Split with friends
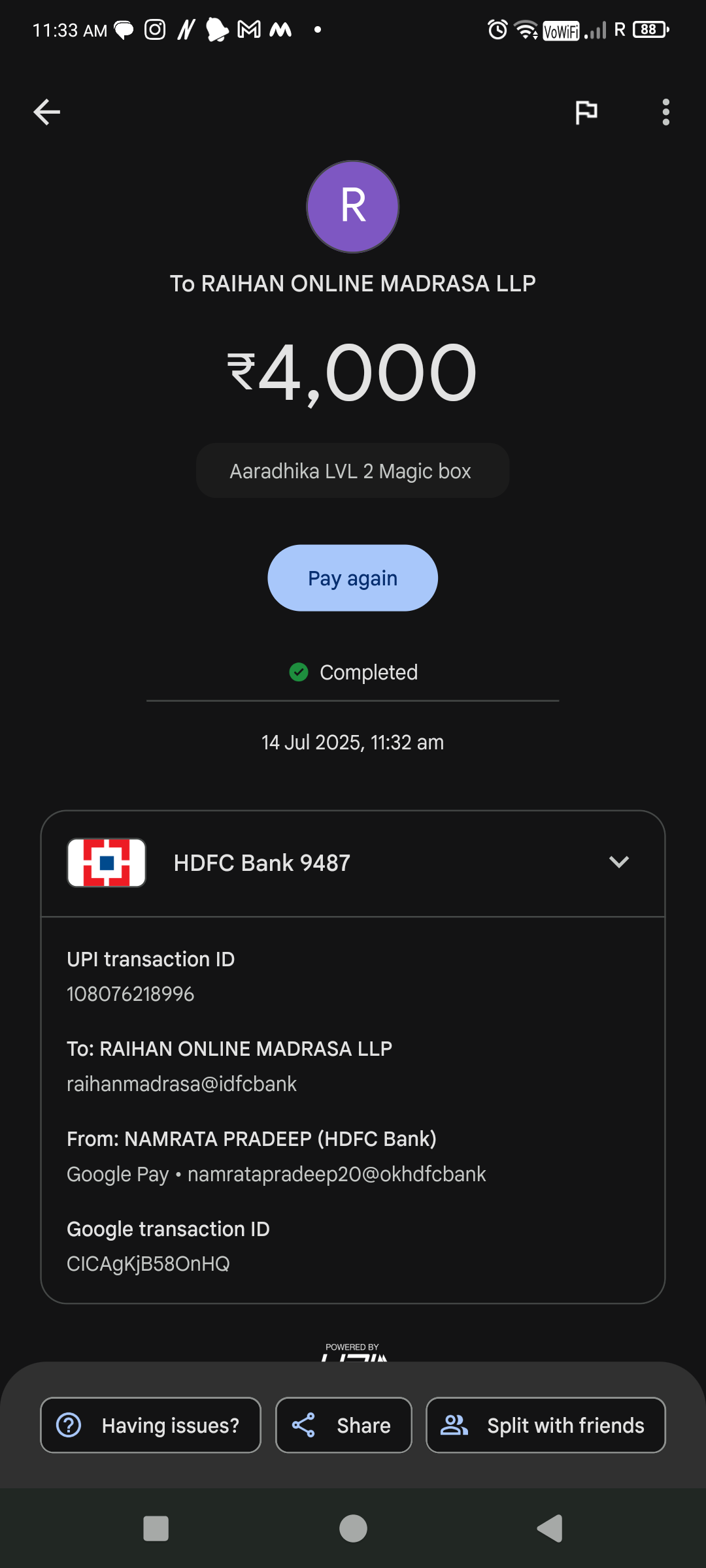The width and height of the screenshot is (706, 1568). pos(545,1425)
